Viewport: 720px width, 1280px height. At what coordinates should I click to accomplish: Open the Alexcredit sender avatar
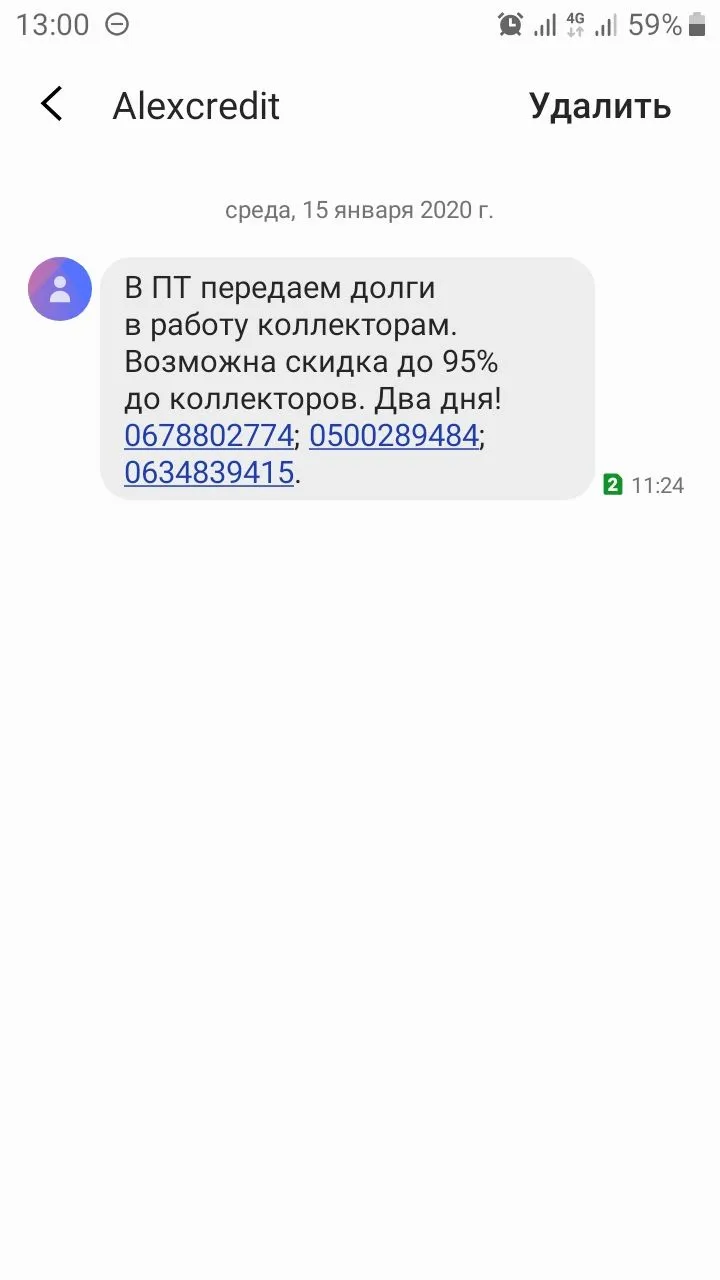click(x=60, y=289)
